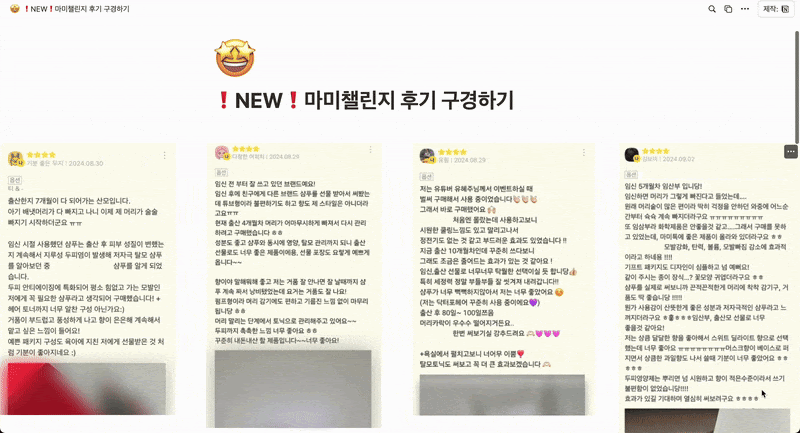
Task: Duplicate this page with the copy icon
Action: click(x=728, y=9)
